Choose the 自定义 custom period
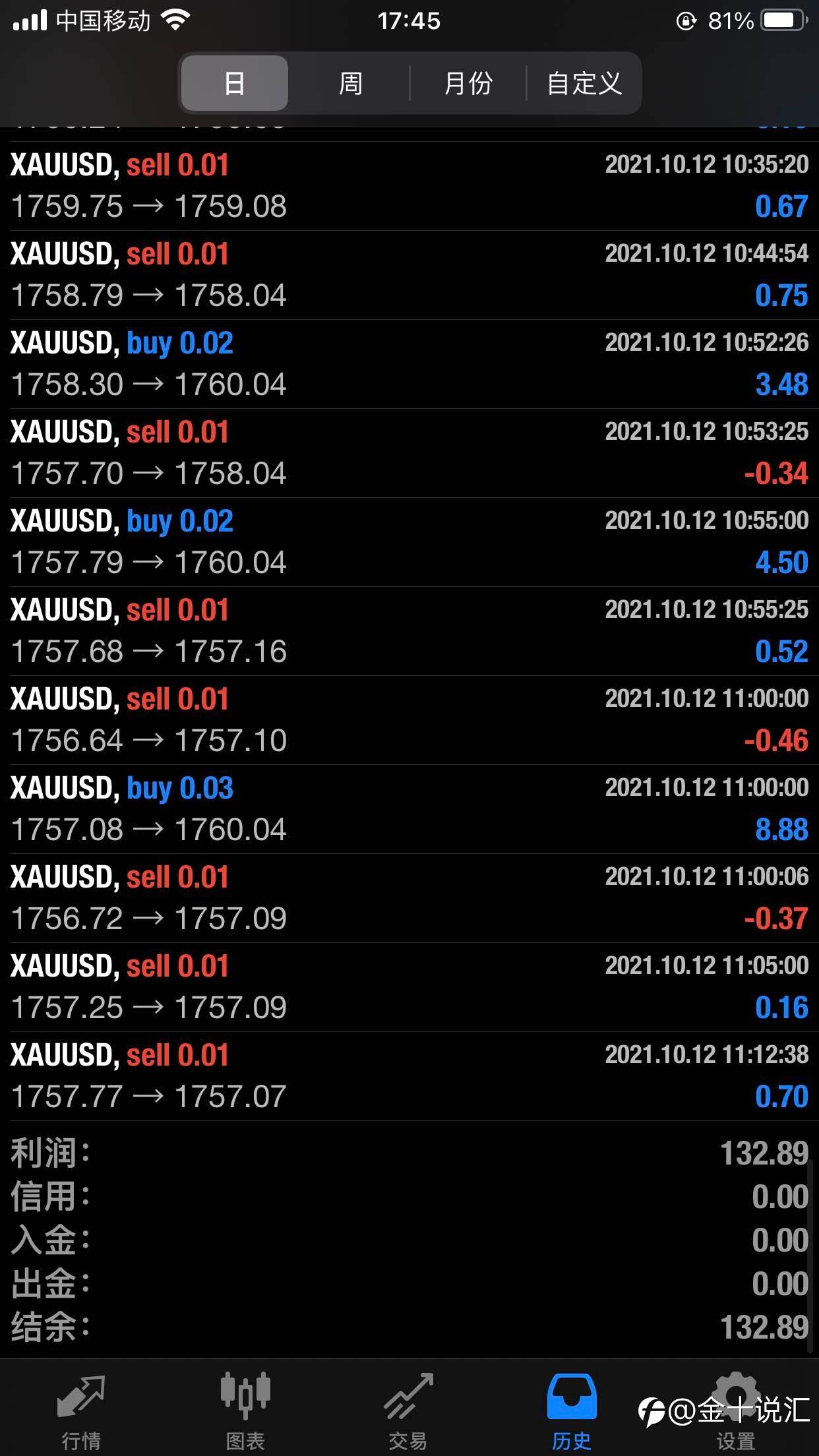 coord(584,83)
